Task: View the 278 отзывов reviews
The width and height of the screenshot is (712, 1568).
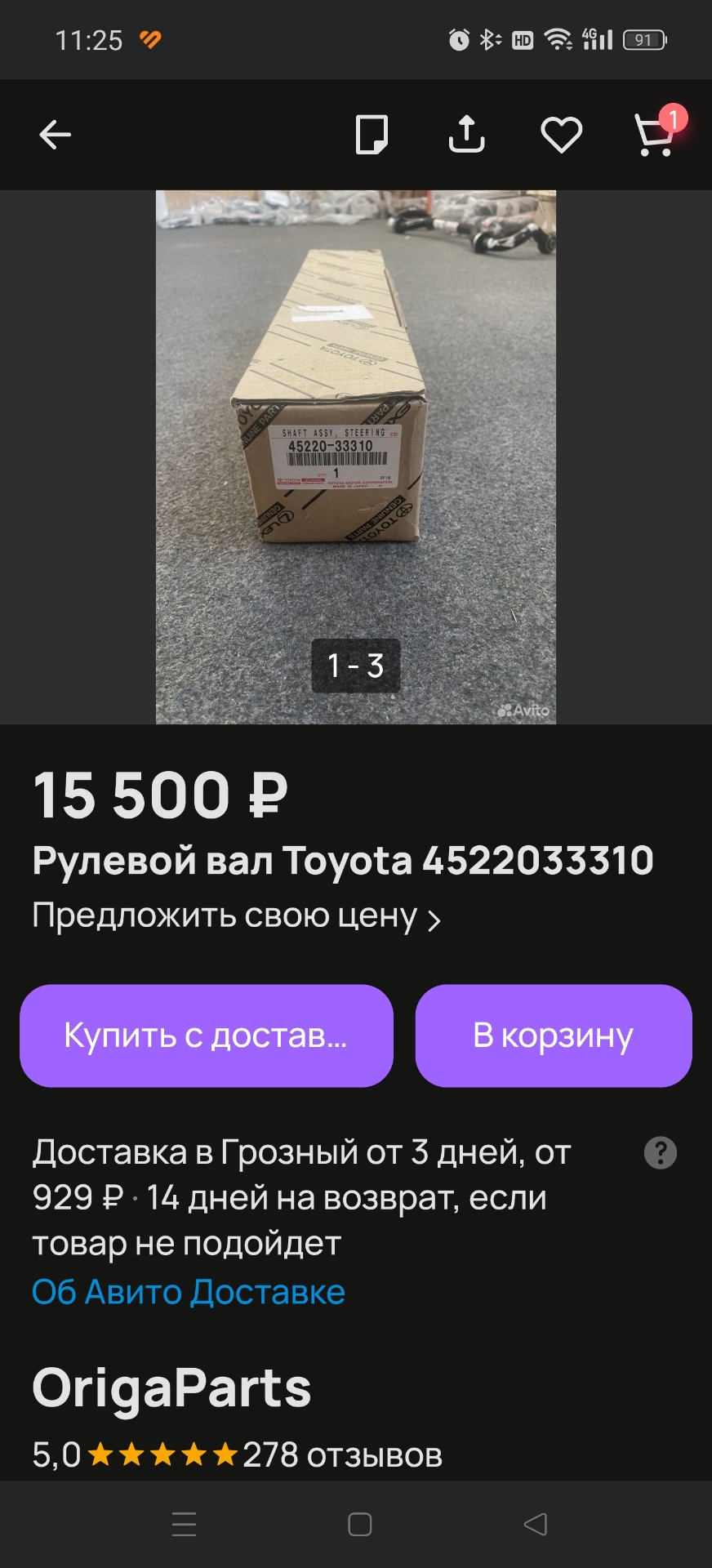Action: click(341, 1458)
